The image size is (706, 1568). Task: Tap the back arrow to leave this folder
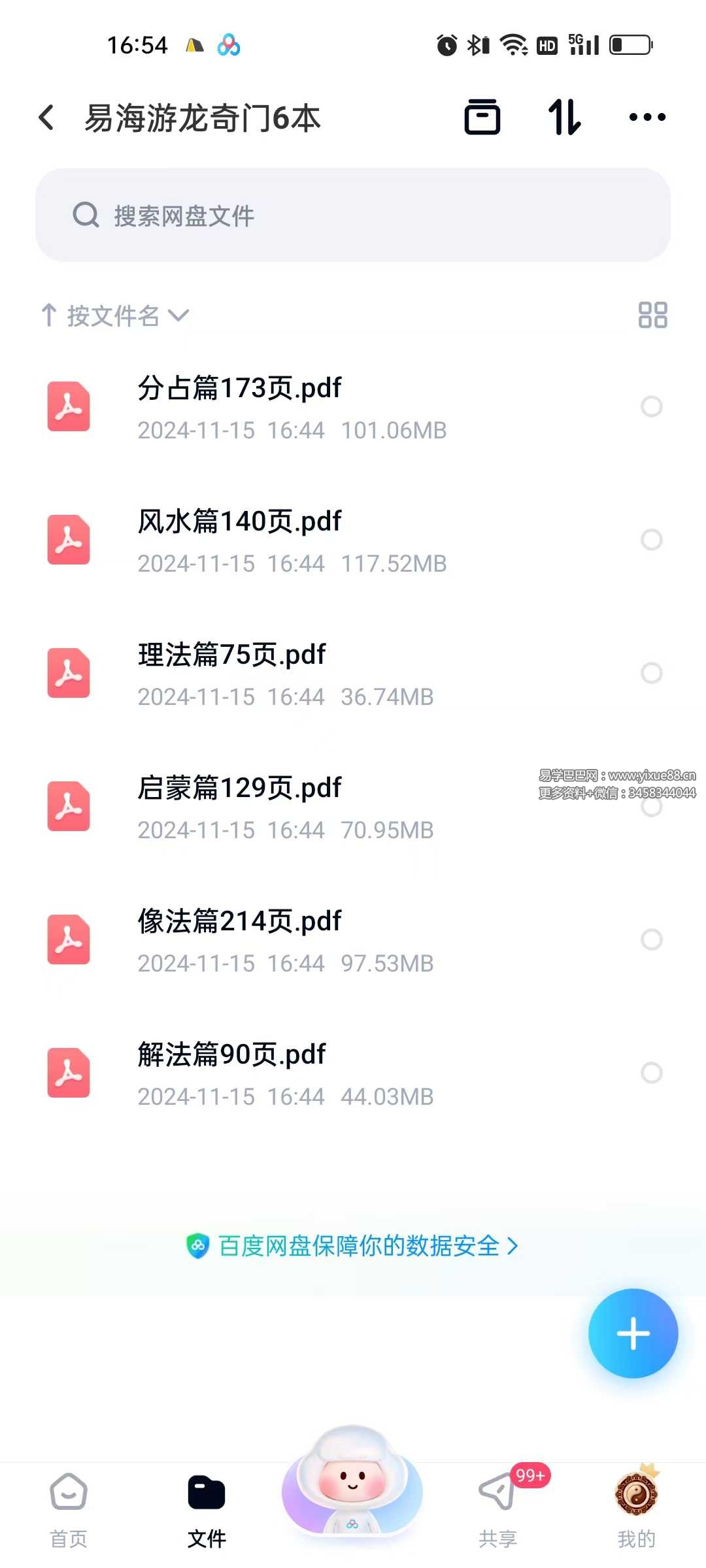(x=46, y=116)
